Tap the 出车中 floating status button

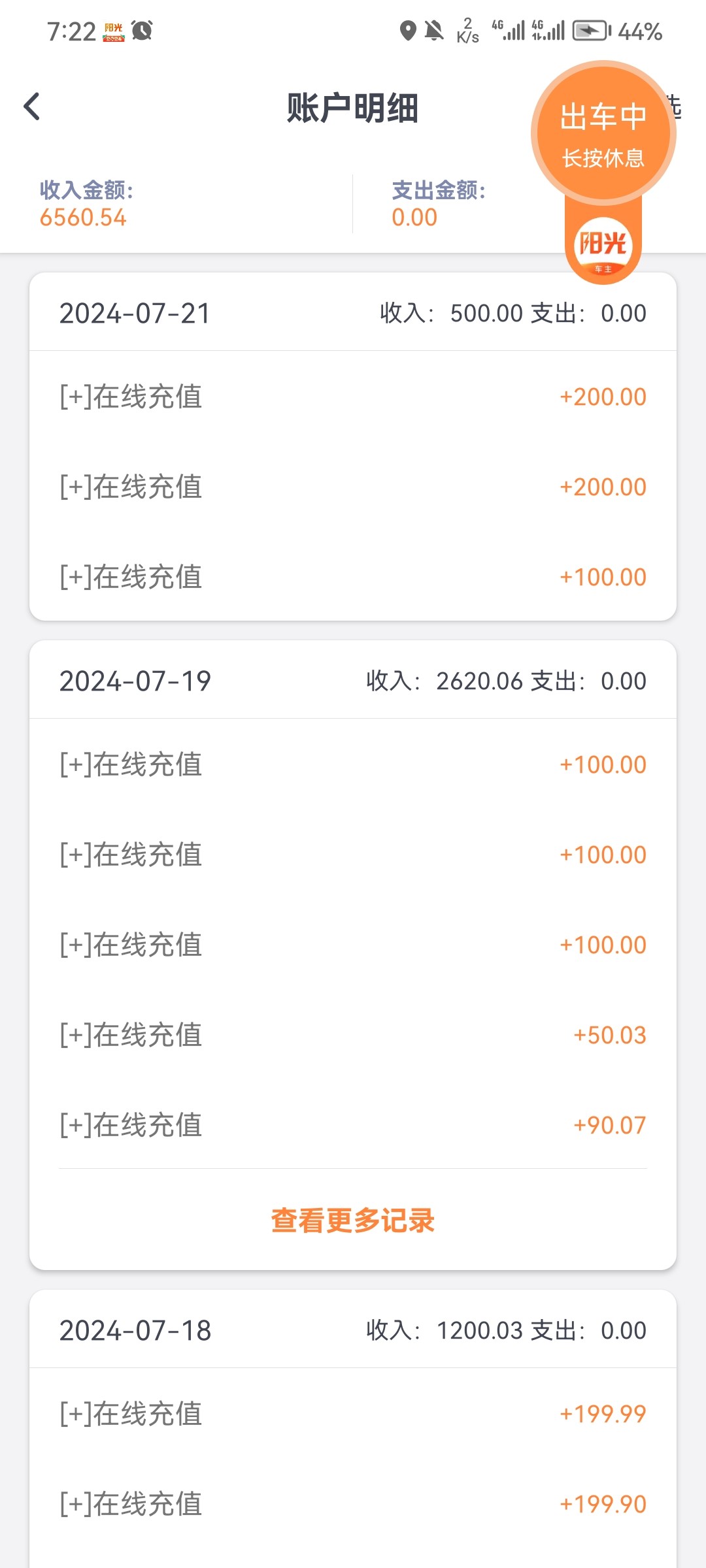pyautogui.click(x=603, y=133)
